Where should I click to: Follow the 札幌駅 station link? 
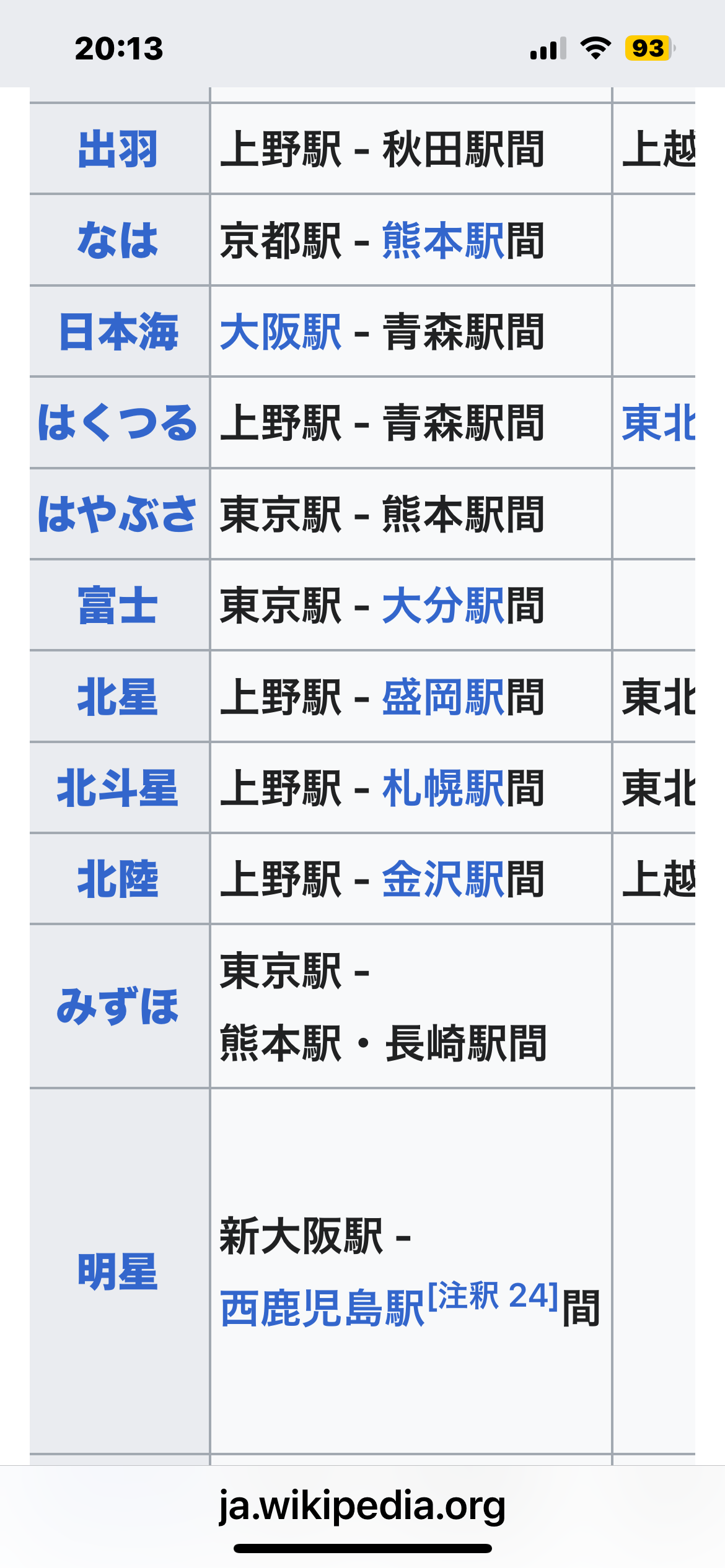click(x=443, y=788)
